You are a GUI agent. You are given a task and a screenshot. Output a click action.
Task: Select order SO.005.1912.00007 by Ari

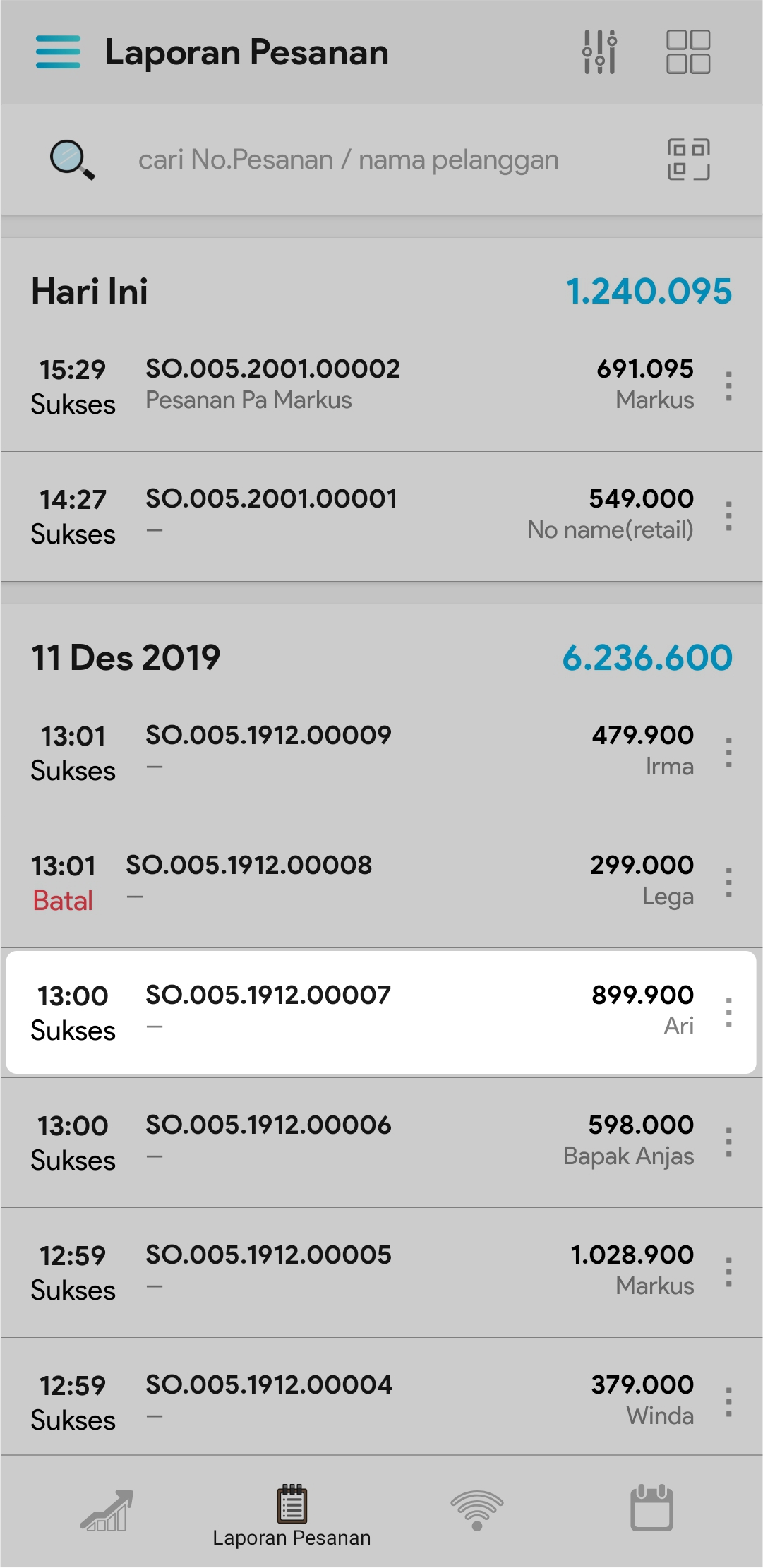pyautogui.click(x=353, y=1012)
